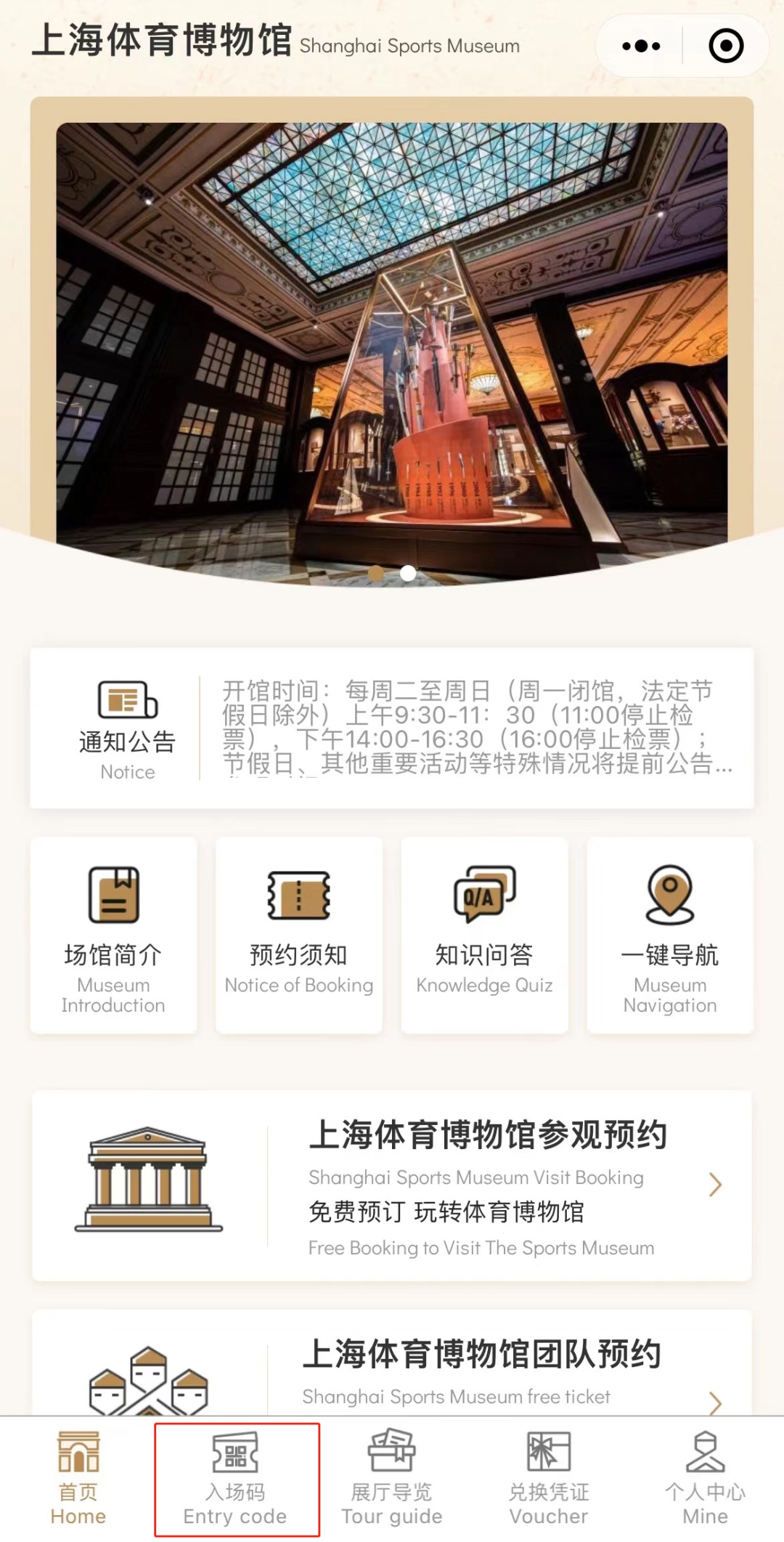
Task: View Notice of Booking
Action: (x=298, y=935)
